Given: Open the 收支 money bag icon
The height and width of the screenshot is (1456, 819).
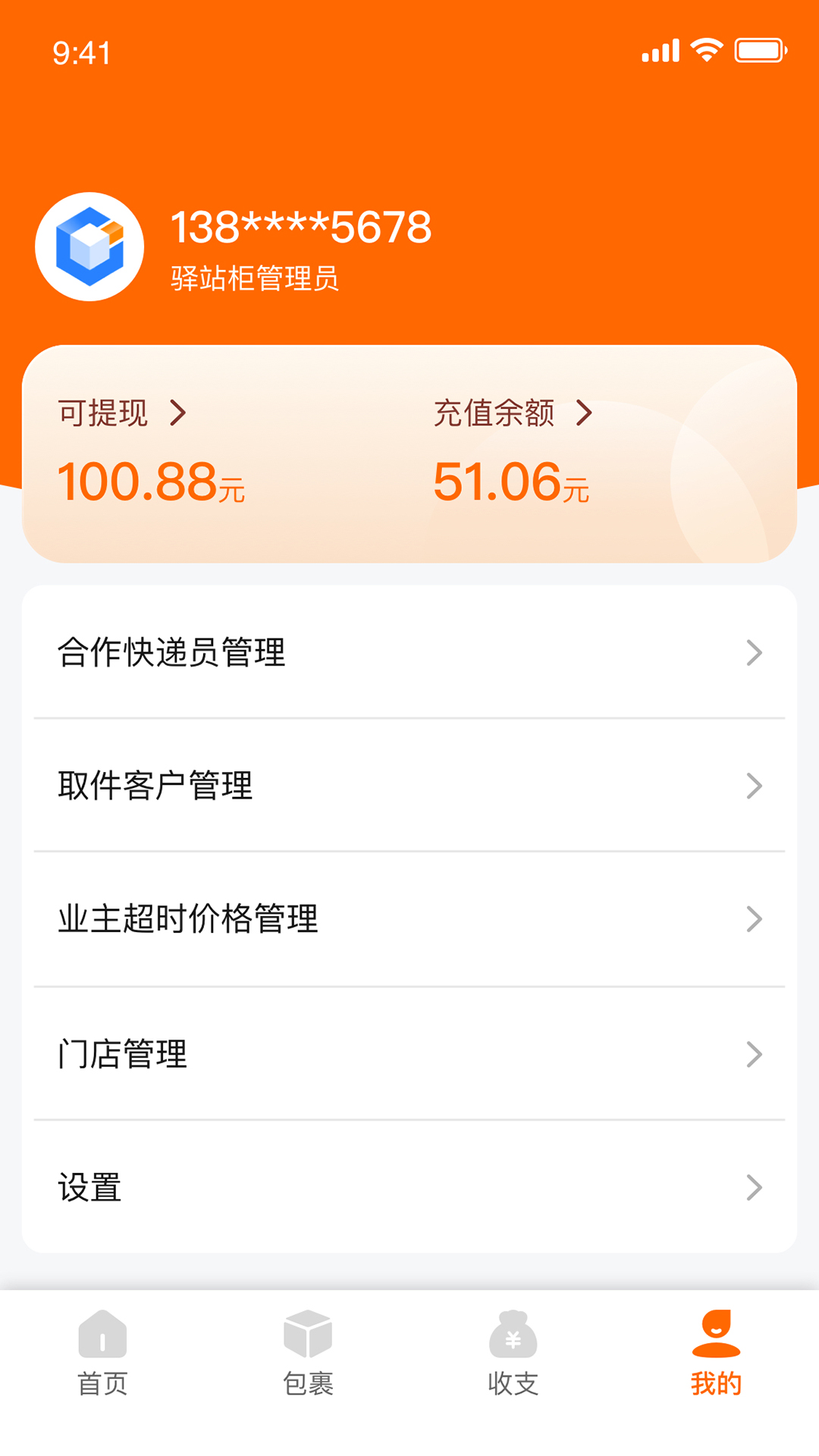Looking at the screenshot, I should 512,1336.
